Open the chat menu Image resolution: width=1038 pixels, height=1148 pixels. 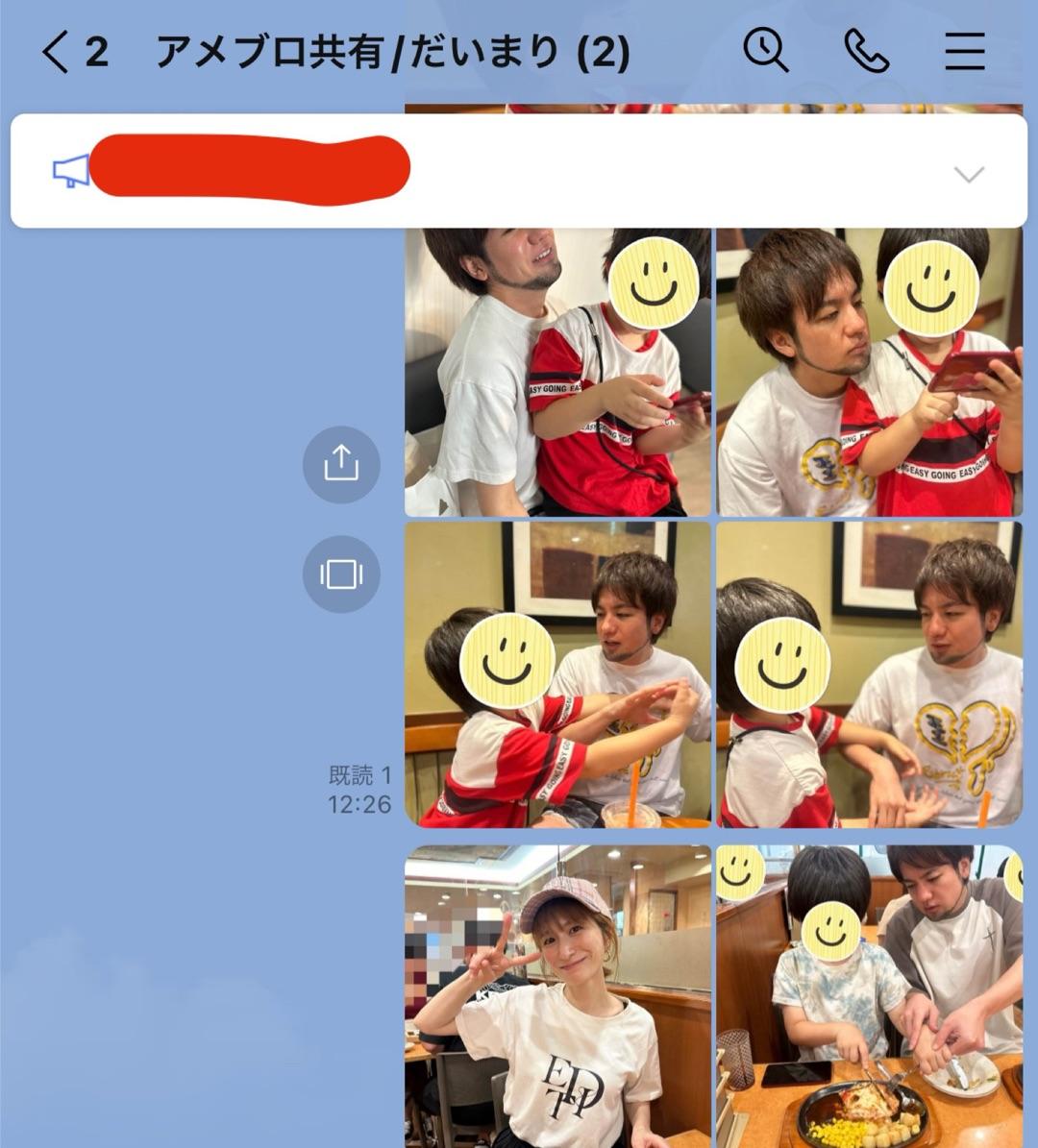pos(964,51)
